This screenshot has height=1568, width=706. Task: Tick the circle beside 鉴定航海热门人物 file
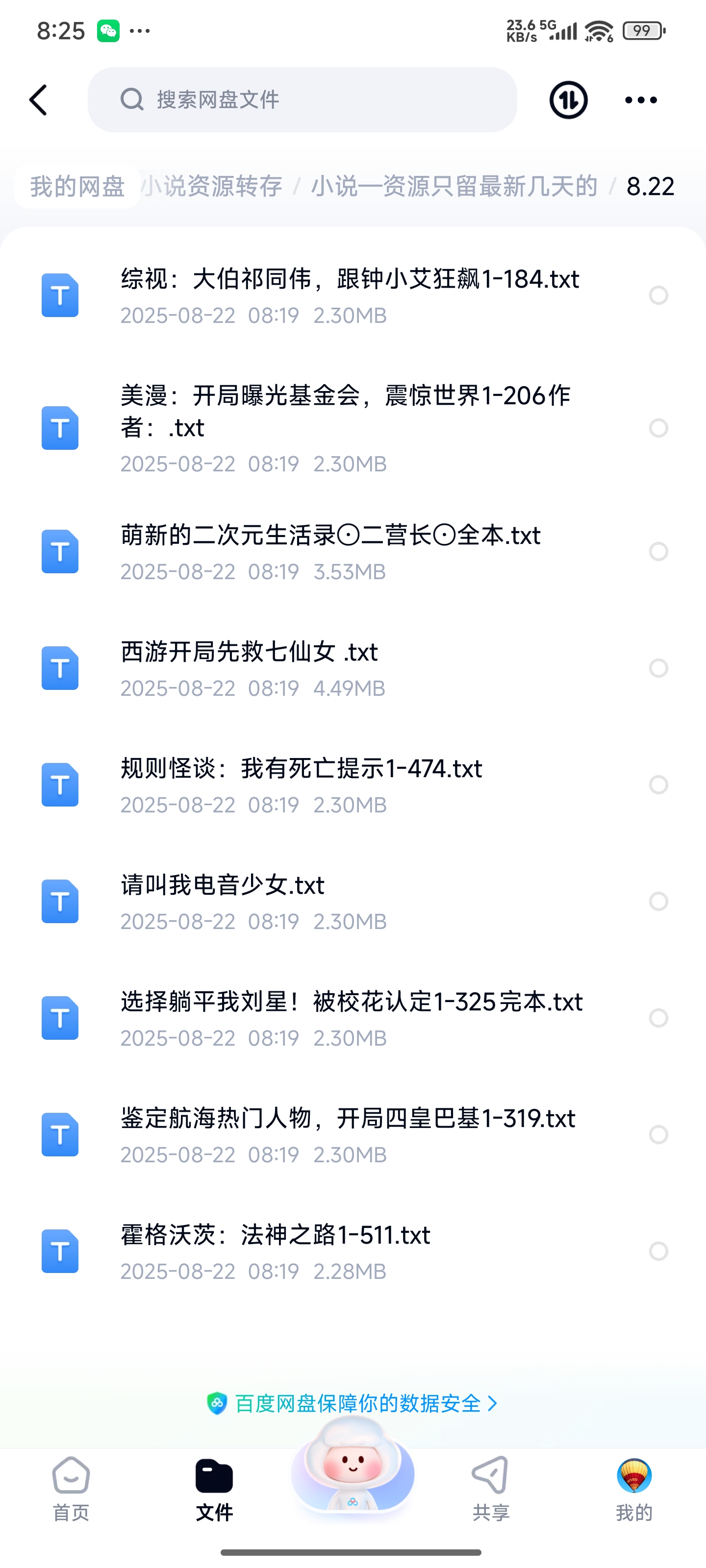pyautogui.click(x=658, y=1135)
